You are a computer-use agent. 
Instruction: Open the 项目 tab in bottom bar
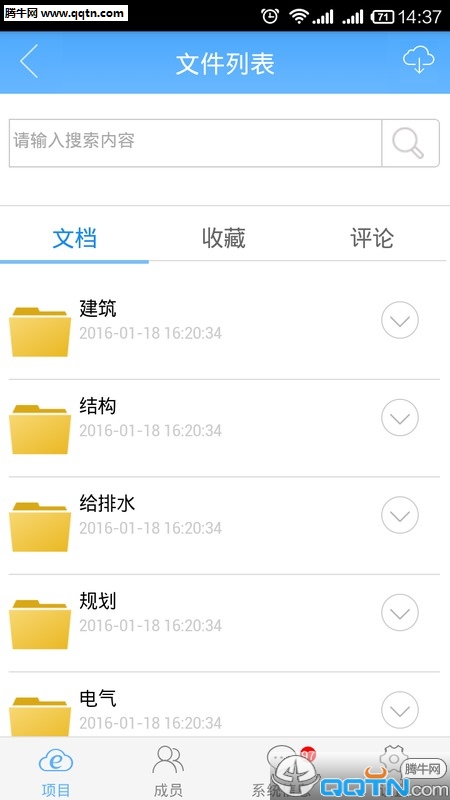tap(56, 769)
